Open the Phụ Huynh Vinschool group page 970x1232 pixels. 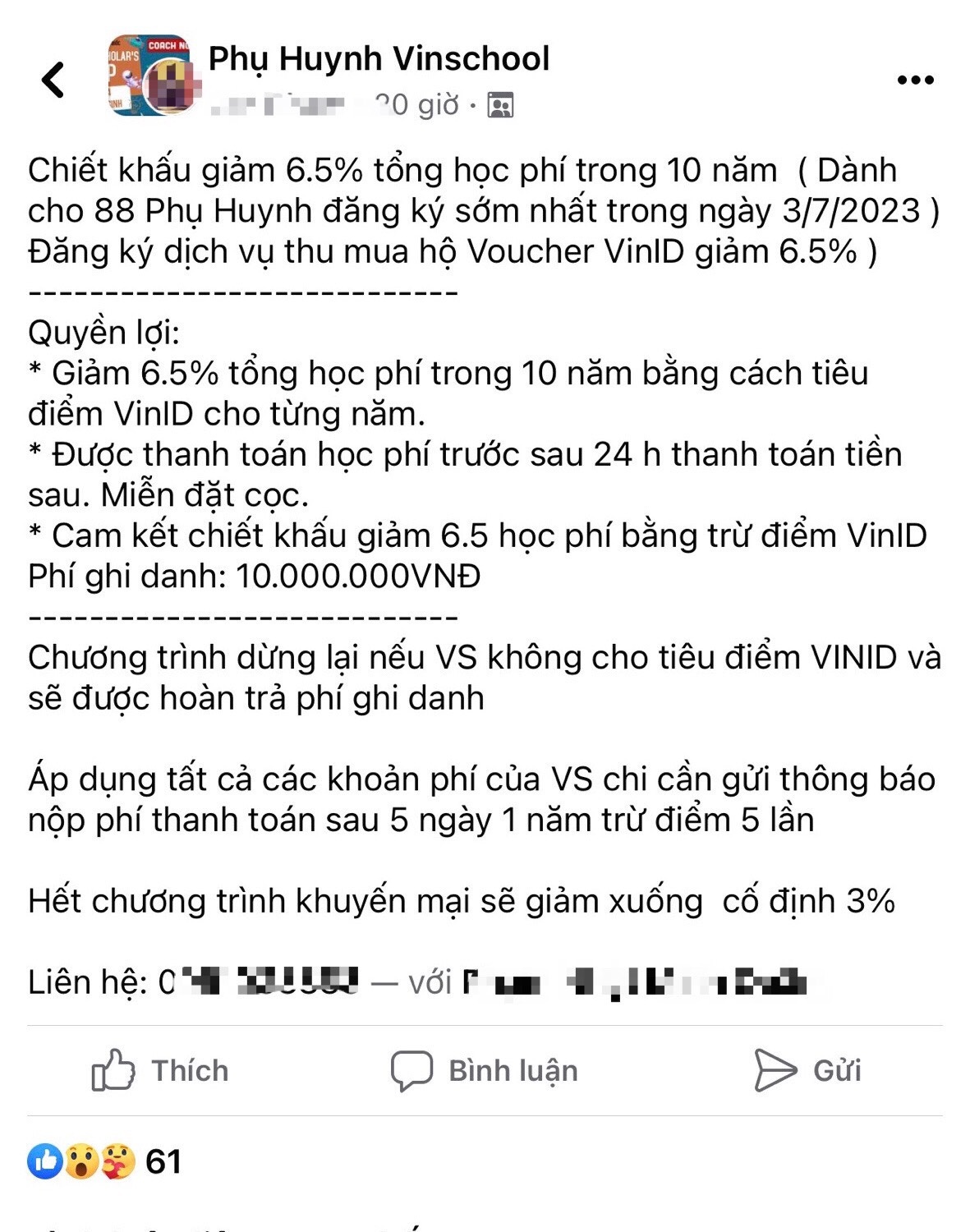pos(379,58)
